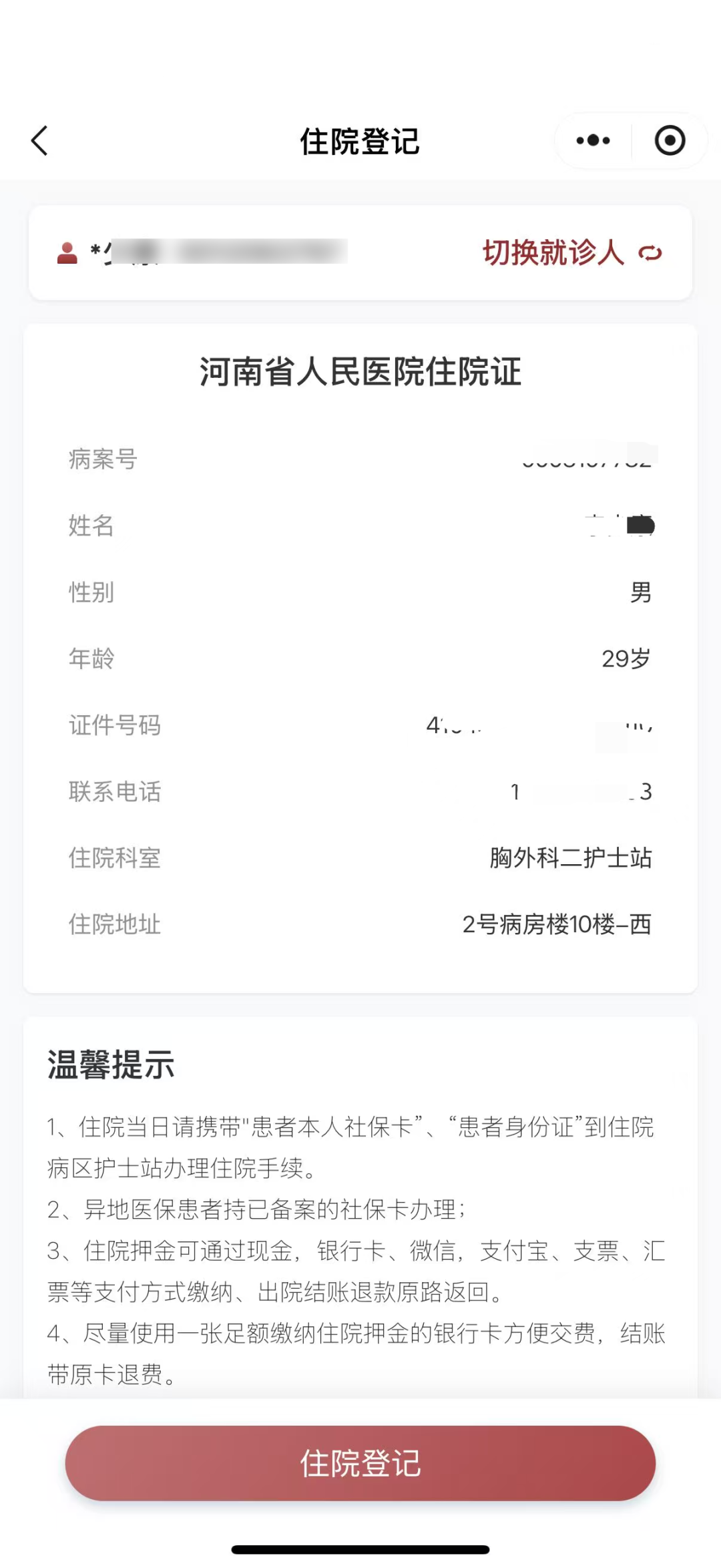This screenshot has width=721, height=1568.
Task: Close the mini program via circle icon
Action: point(670,141)
